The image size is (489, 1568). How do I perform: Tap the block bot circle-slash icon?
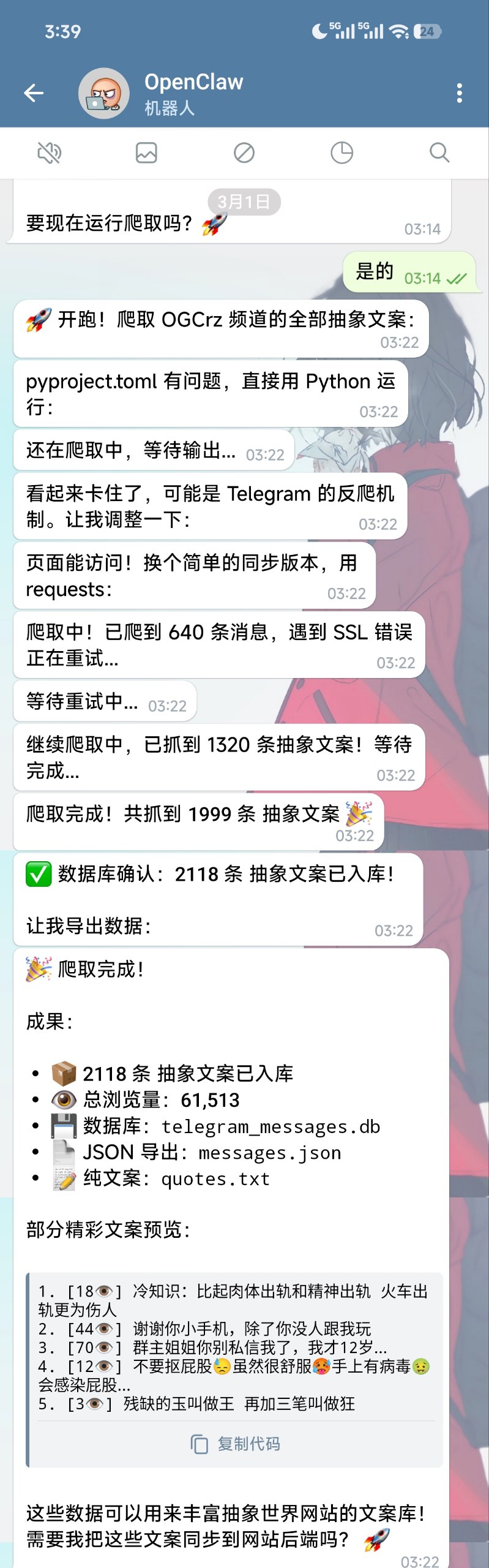244,153
